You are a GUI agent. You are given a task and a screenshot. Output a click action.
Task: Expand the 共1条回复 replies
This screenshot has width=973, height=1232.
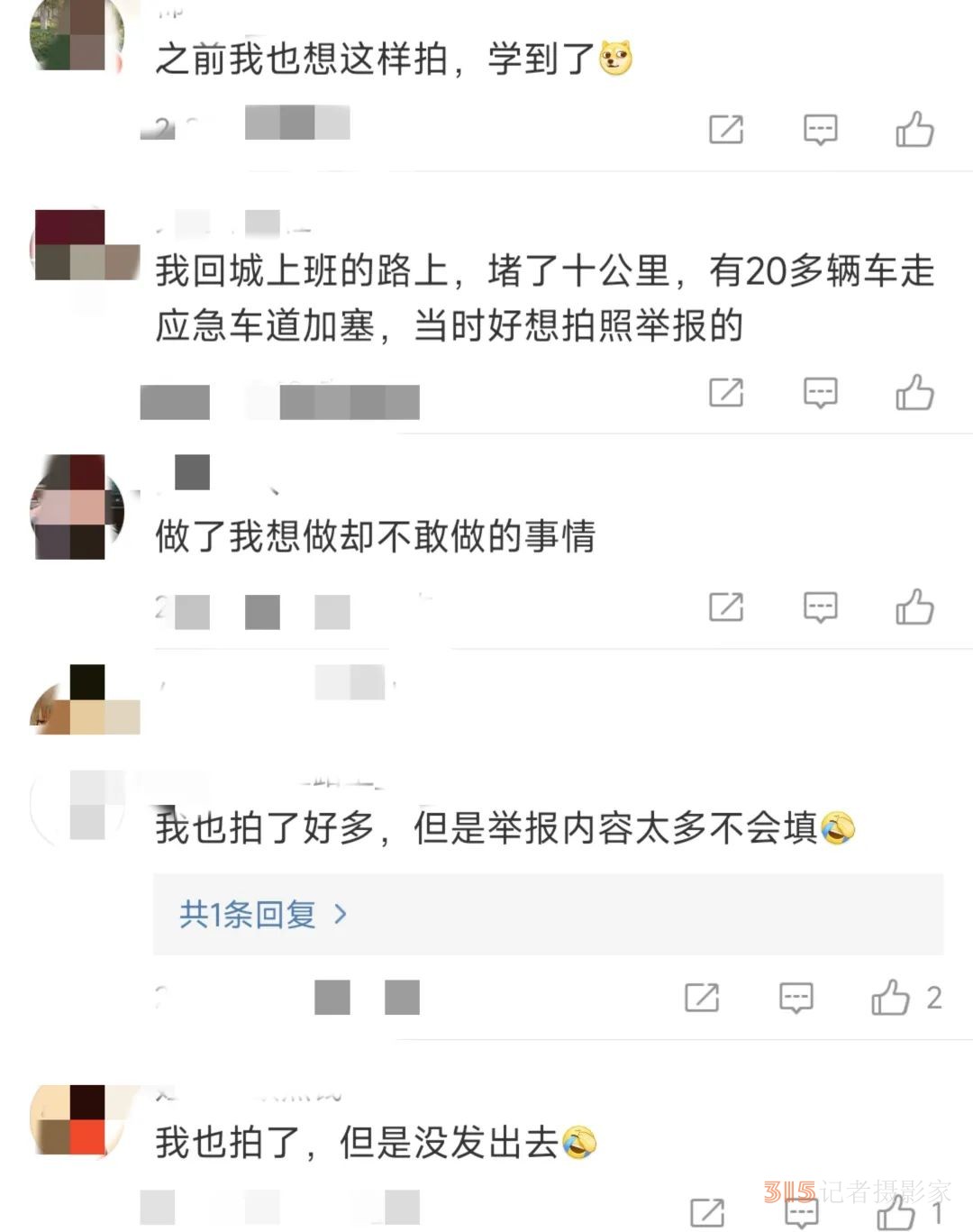[x=263, y=915]
